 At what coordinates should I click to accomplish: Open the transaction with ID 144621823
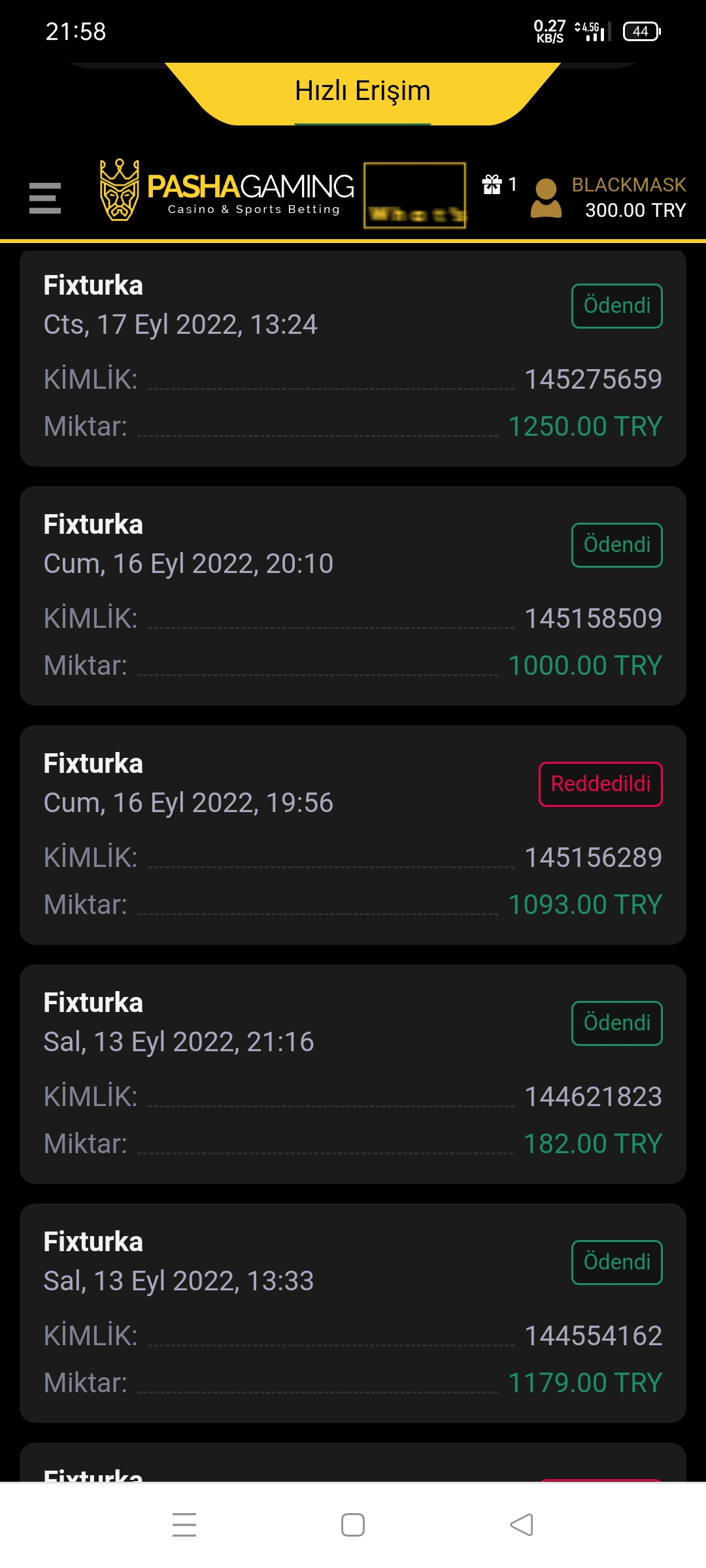(353, 1074)
